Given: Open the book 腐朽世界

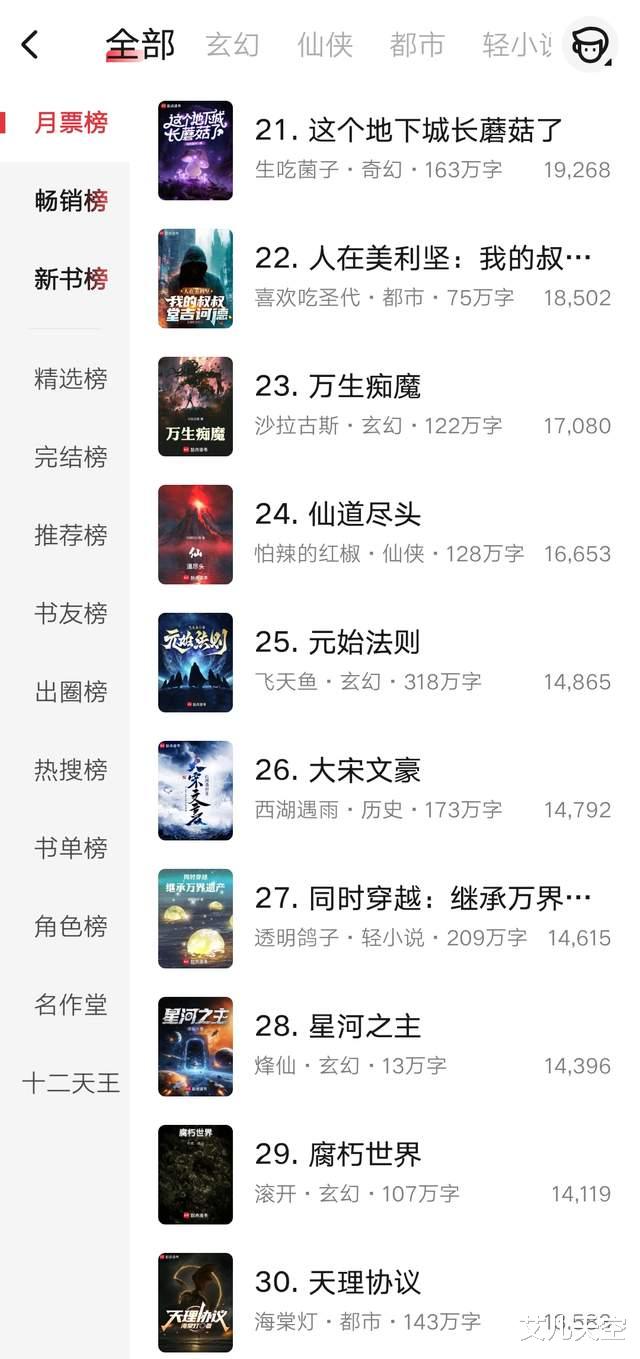Looking at the screenshot, I should [338, 1154].
